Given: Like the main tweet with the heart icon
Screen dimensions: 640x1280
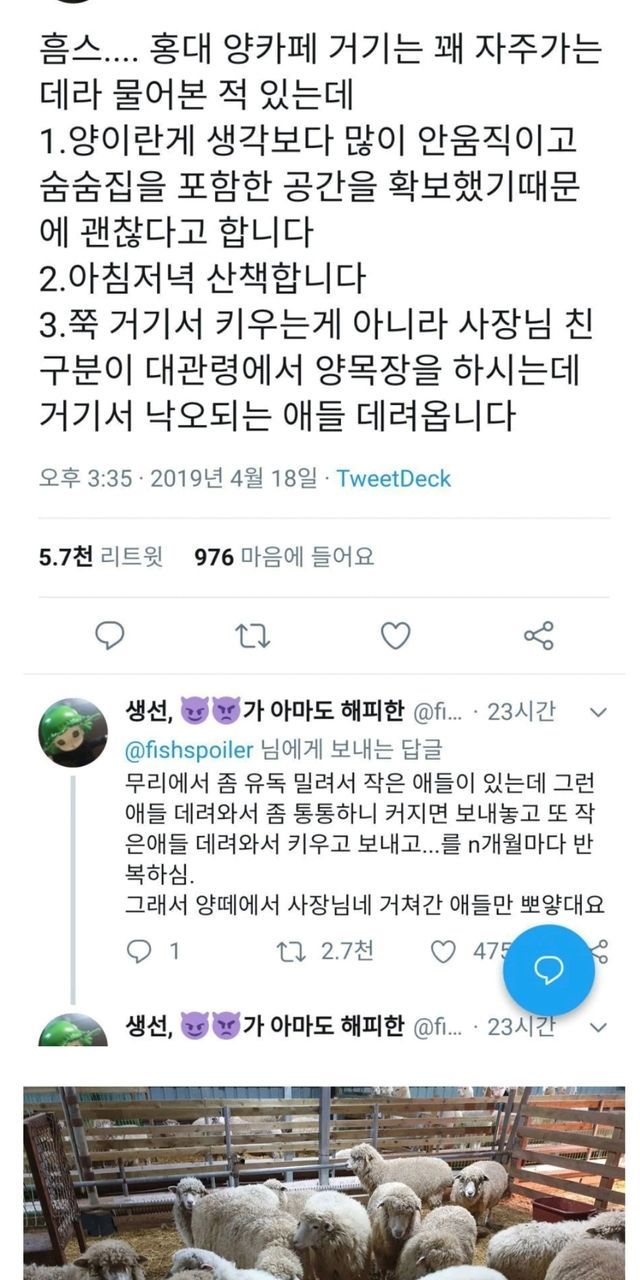Looking at the screenshot, I should point(396,635).
